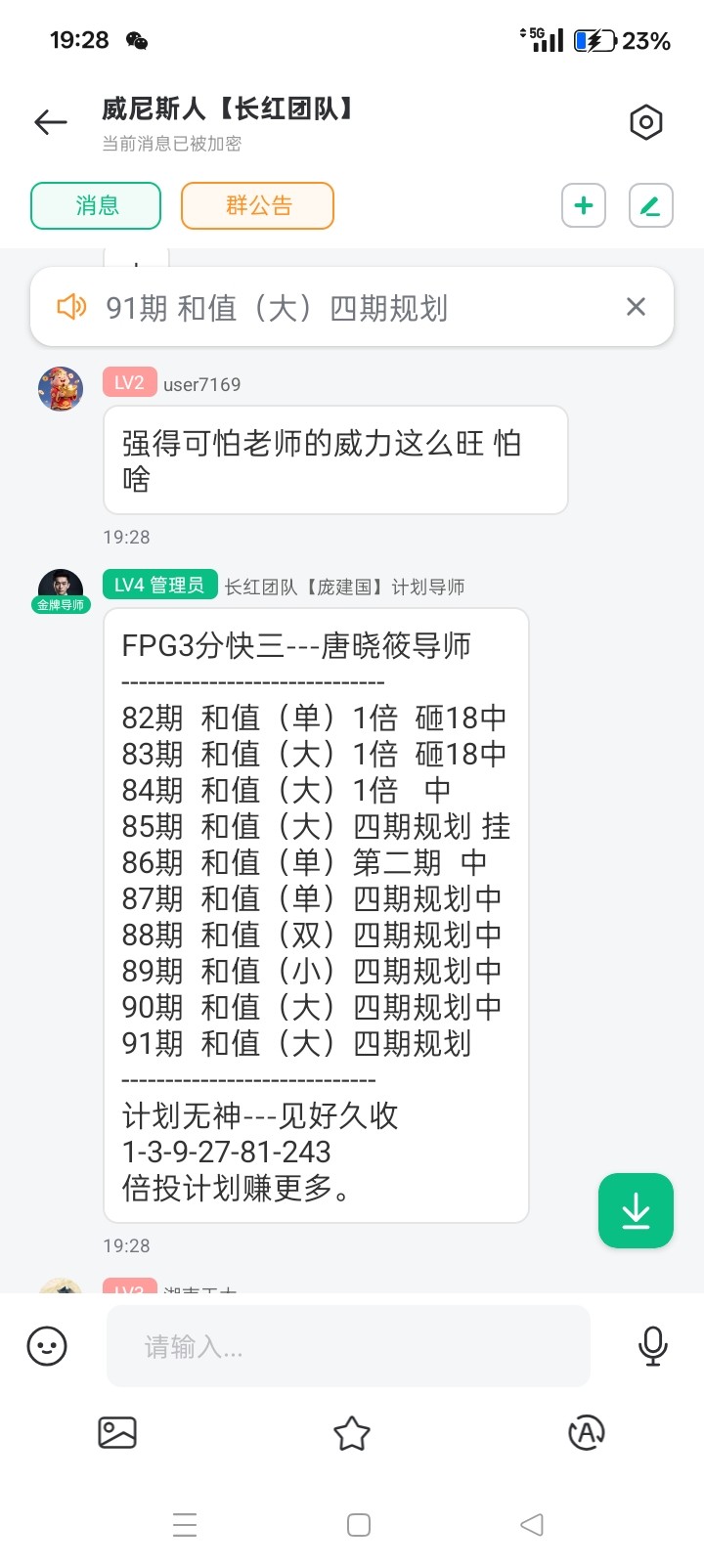Open the translate 'A' icon at bottom
The height and width of the screenshot is (1568, 704).
586,1433
